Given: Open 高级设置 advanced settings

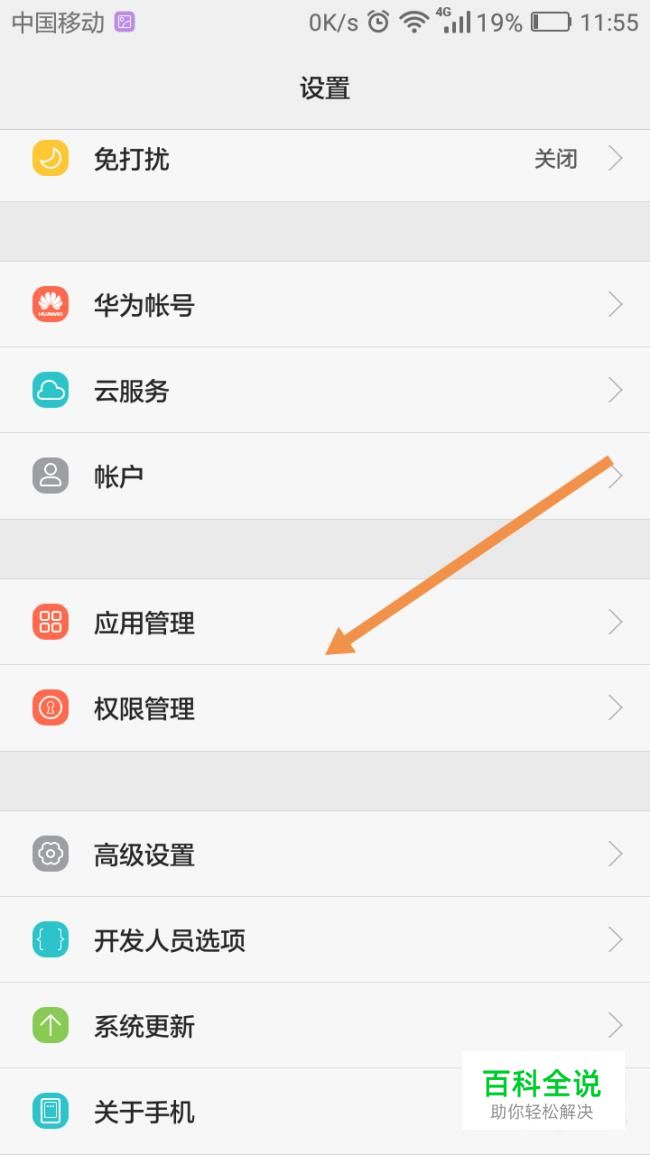Looking at the screenshot, I should pyautogui.click(x=325, y=854).
